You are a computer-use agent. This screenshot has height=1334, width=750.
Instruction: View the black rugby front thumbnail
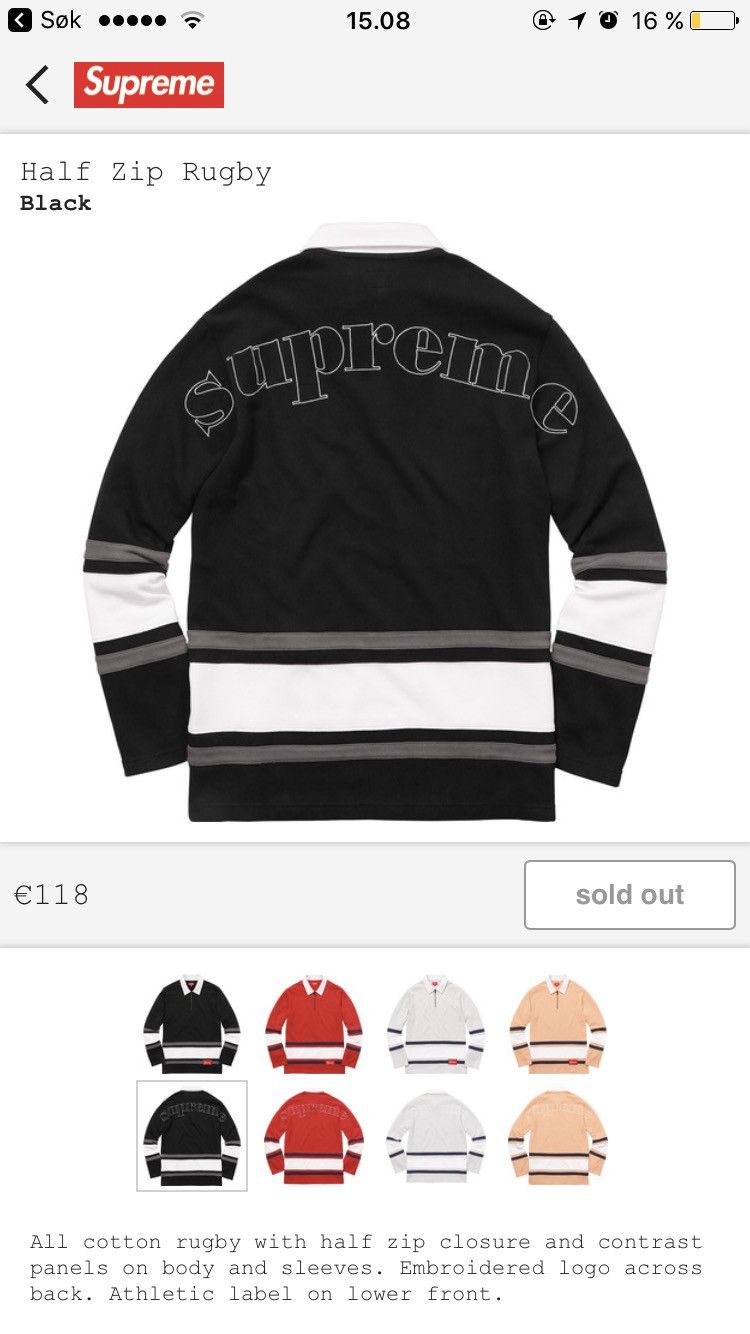point(191,1024)
